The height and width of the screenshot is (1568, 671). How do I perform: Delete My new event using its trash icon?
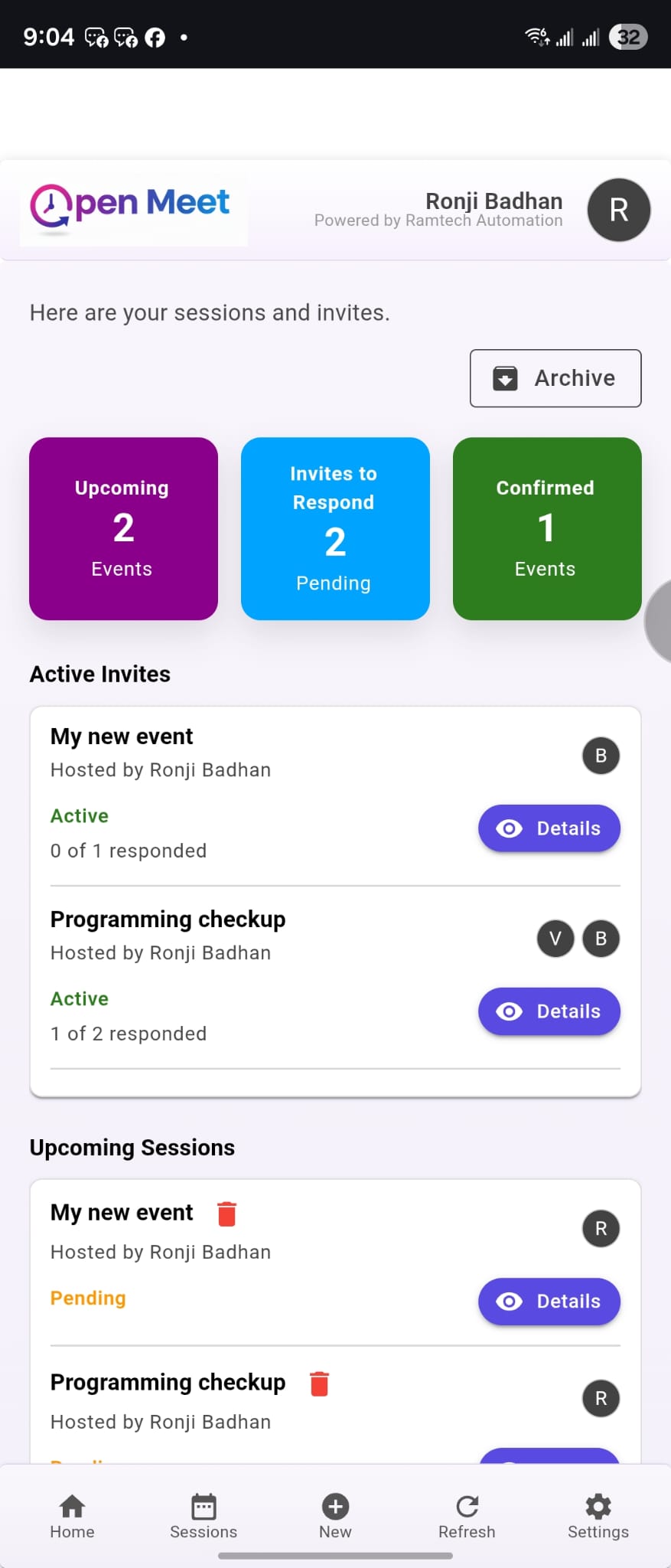(226, 1213)
